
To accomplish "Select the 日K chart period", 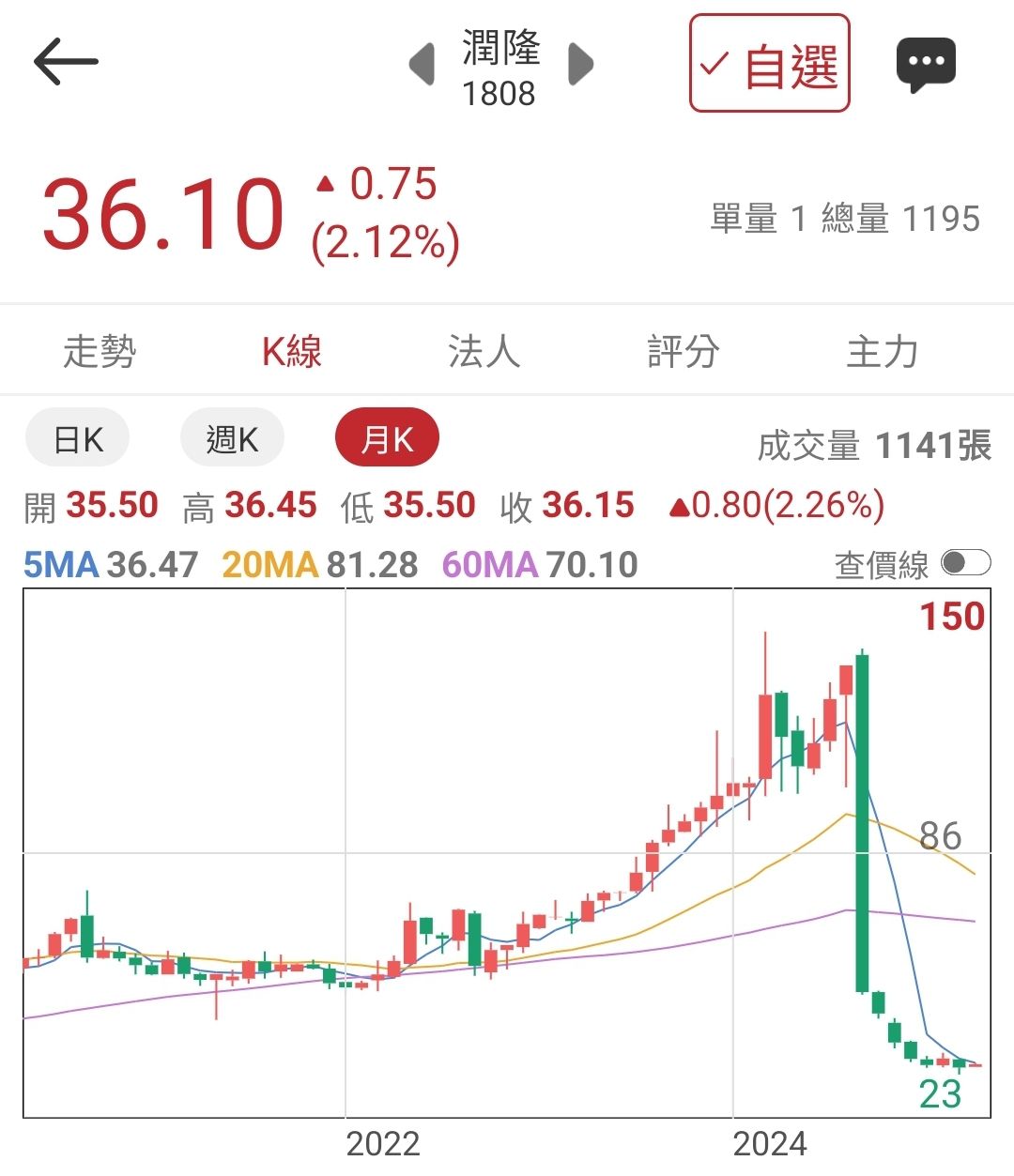I will pos(78,438).
